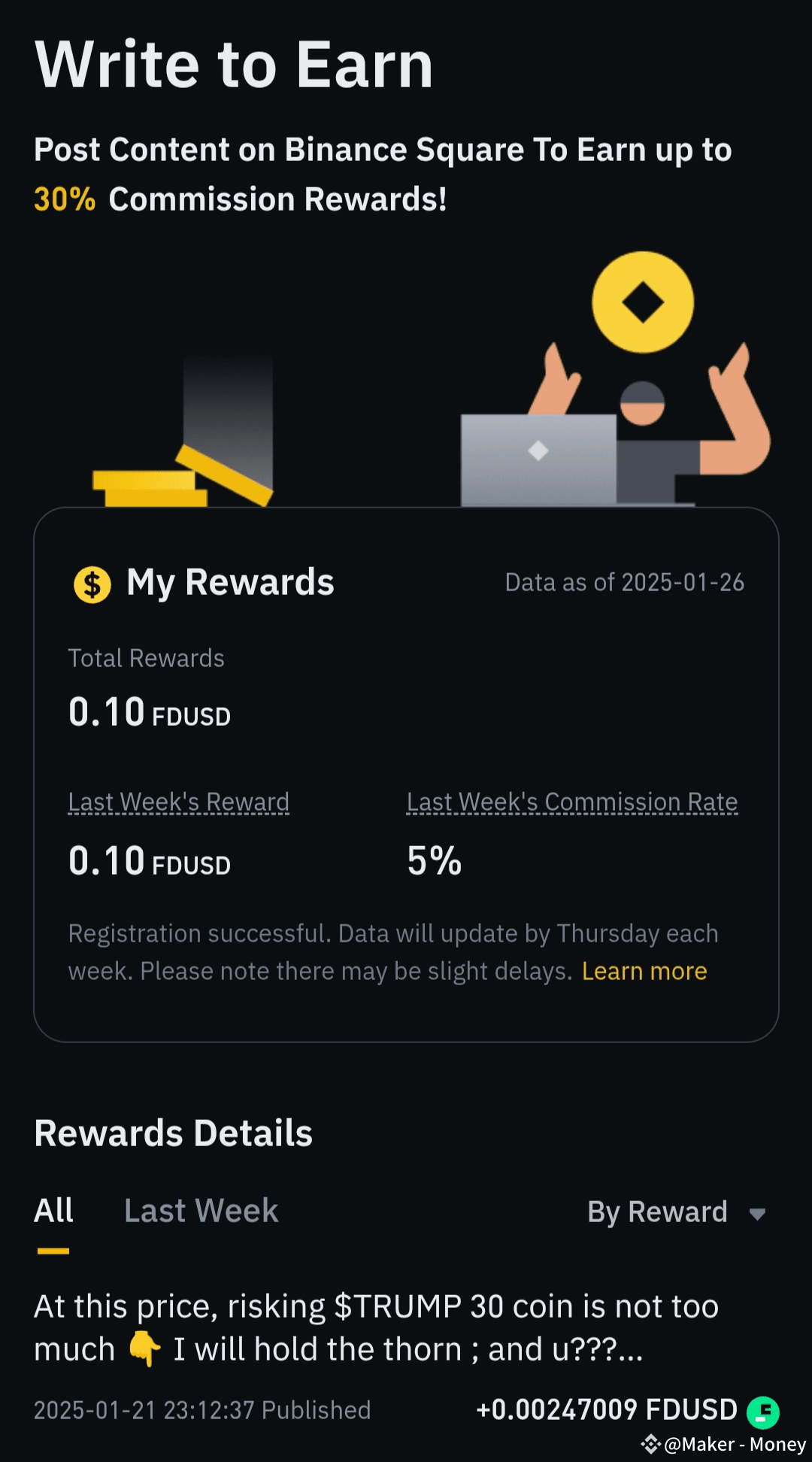Viewport: 812px width, 1462px height.
Task: Show Last Week's Commission Rate explanation
Action: pos(571,802)
